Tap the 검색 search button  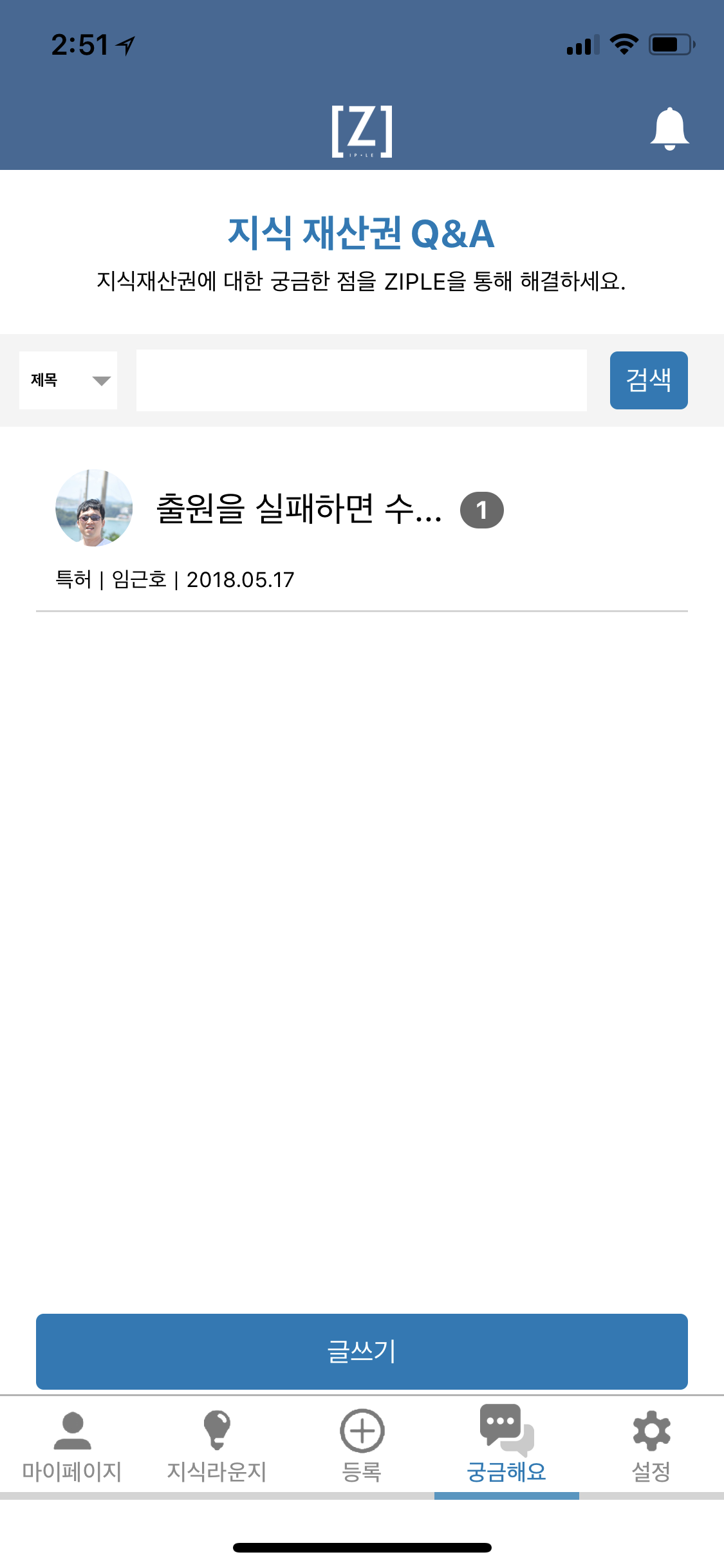tap(649, 380)
